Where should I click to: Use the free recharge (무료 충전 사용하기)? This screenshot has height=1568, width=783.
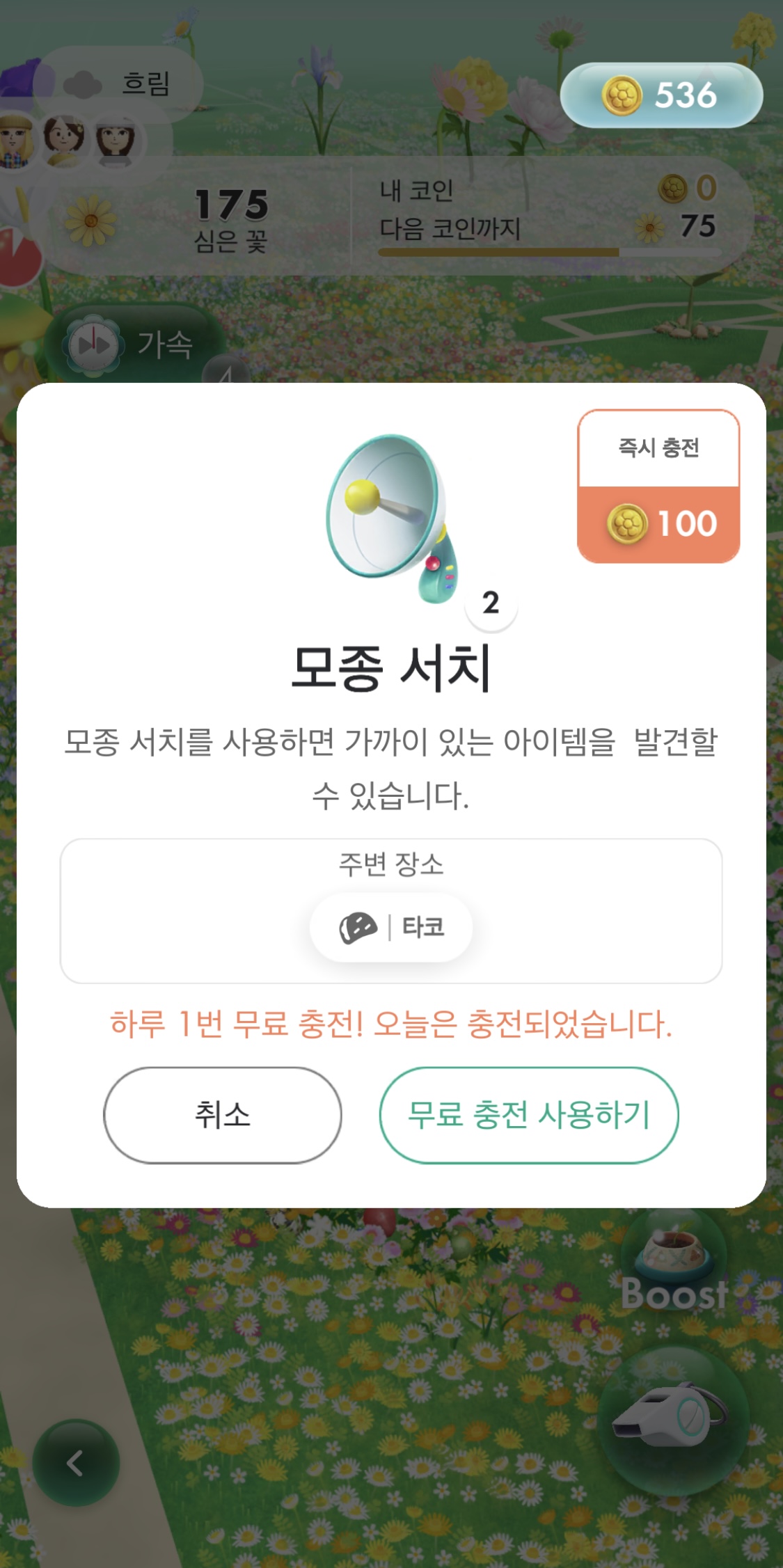(528, 1115)
